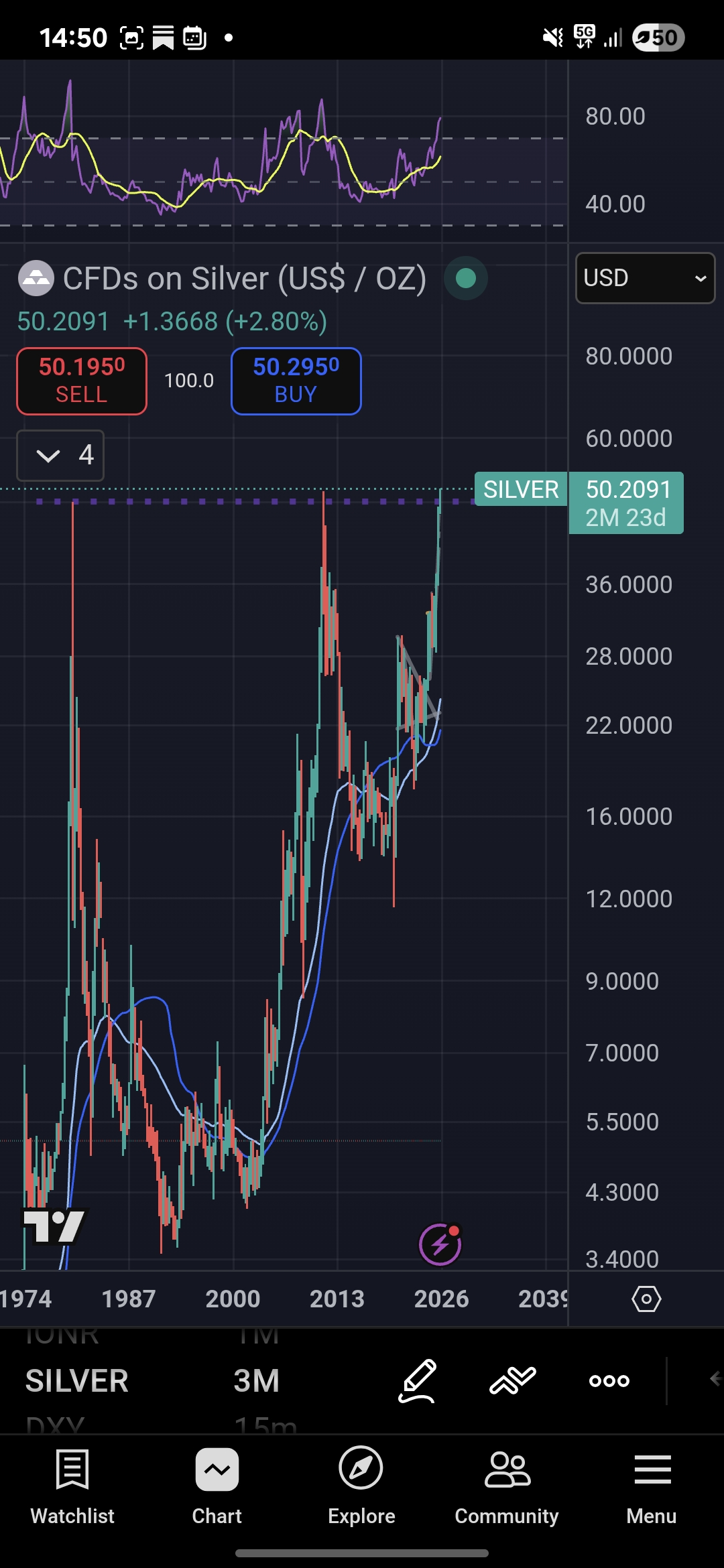Tap the blue BUY button
The image size is (724, 1568).
(296, 381)
